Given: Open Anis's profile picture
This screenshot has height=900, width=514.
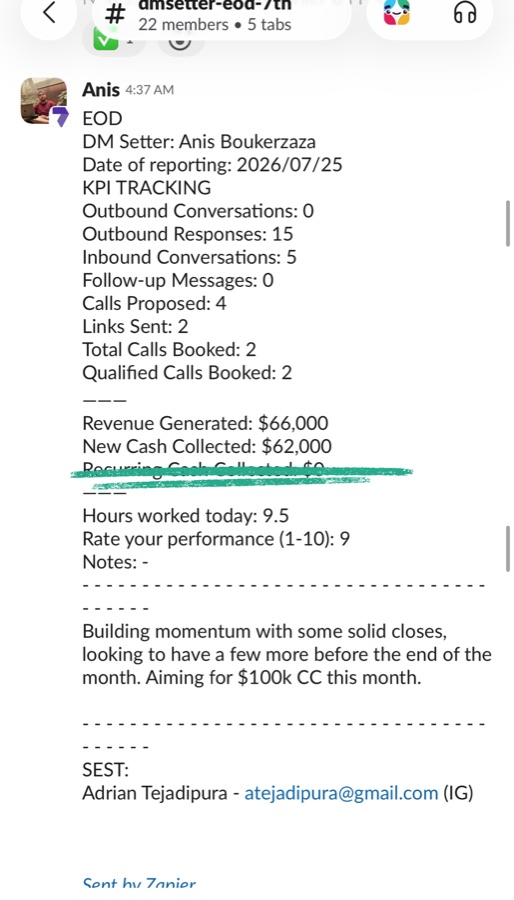Looking at the screenshot, I should [x=44, y=101].
